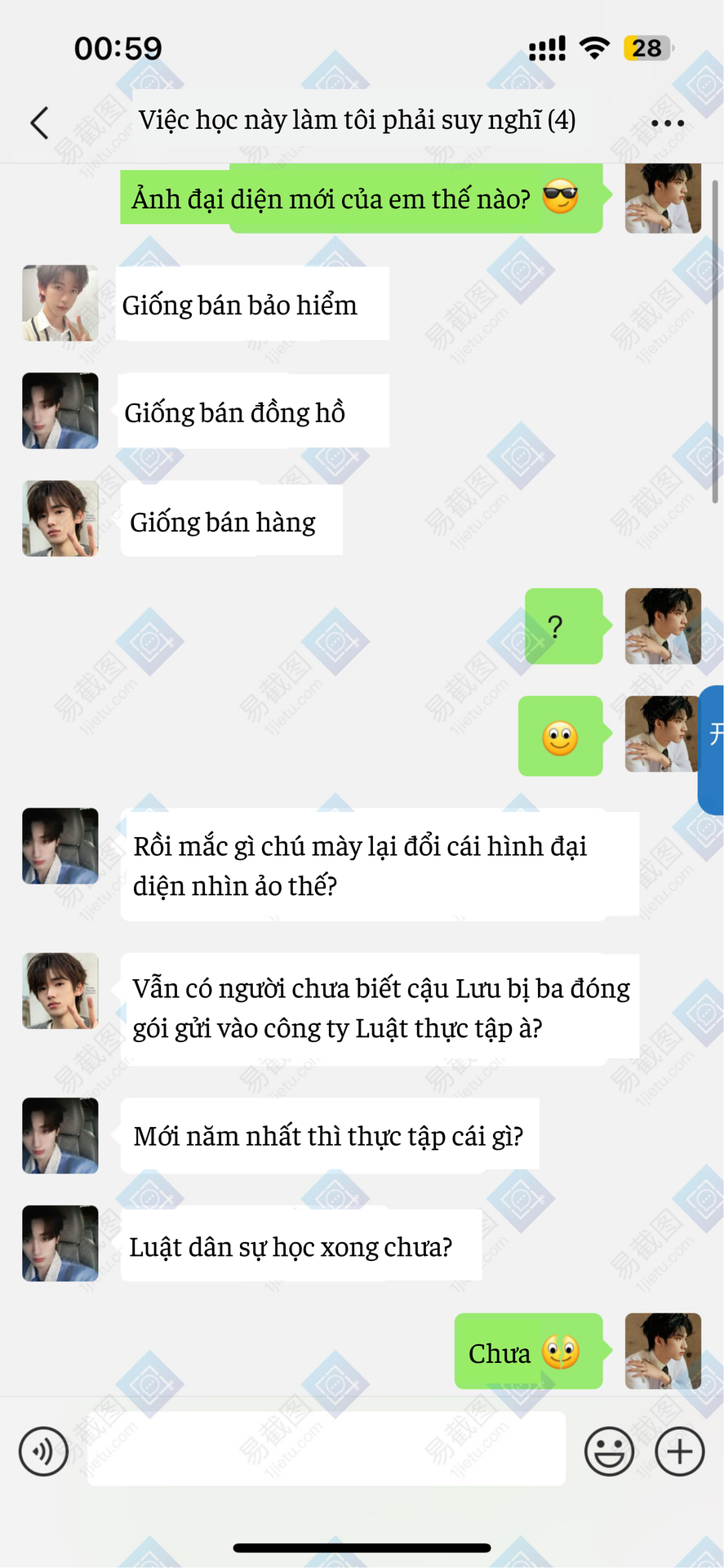Viewport: 724px width, 1568px height.
Task: Tap the blue side tab on right edge
Action: point(713,750)
